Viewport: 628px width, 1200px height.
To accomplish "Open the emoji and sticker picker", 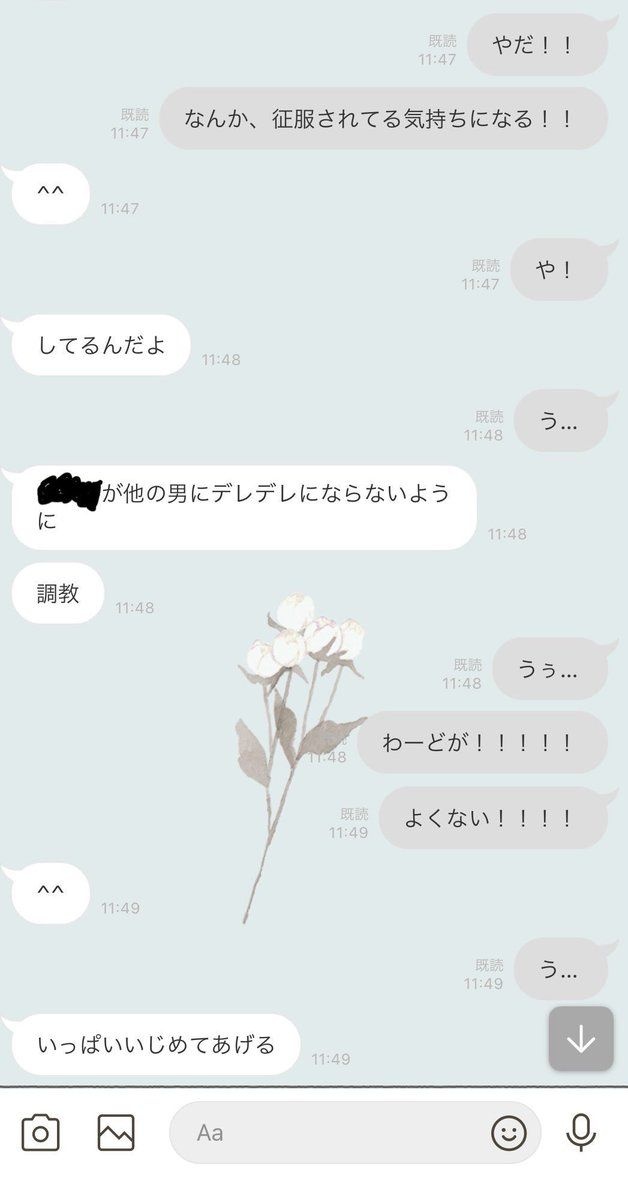I will [509, 1133].
